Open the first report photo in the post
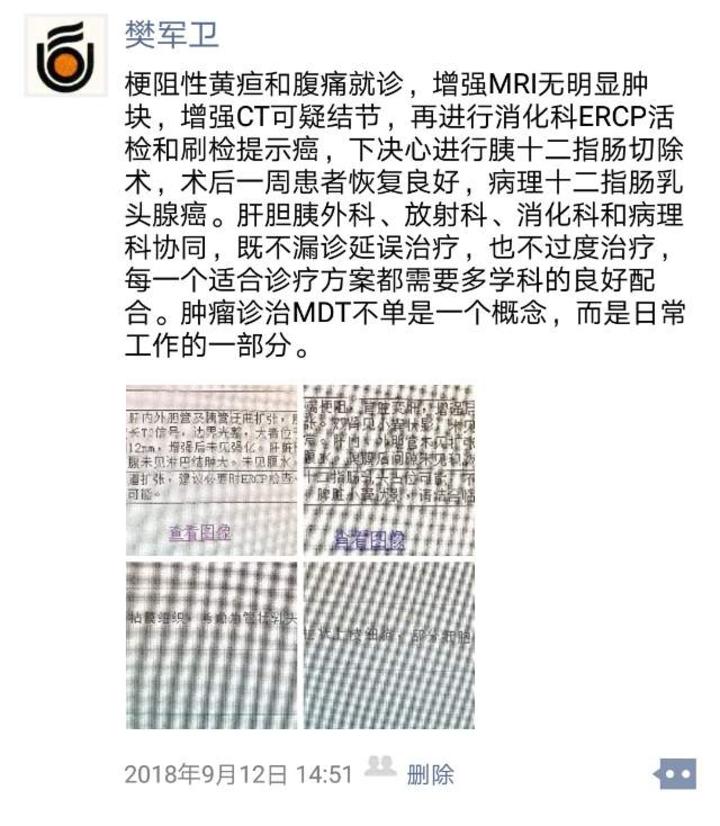720x826 pixels. [x=211, y=469]
